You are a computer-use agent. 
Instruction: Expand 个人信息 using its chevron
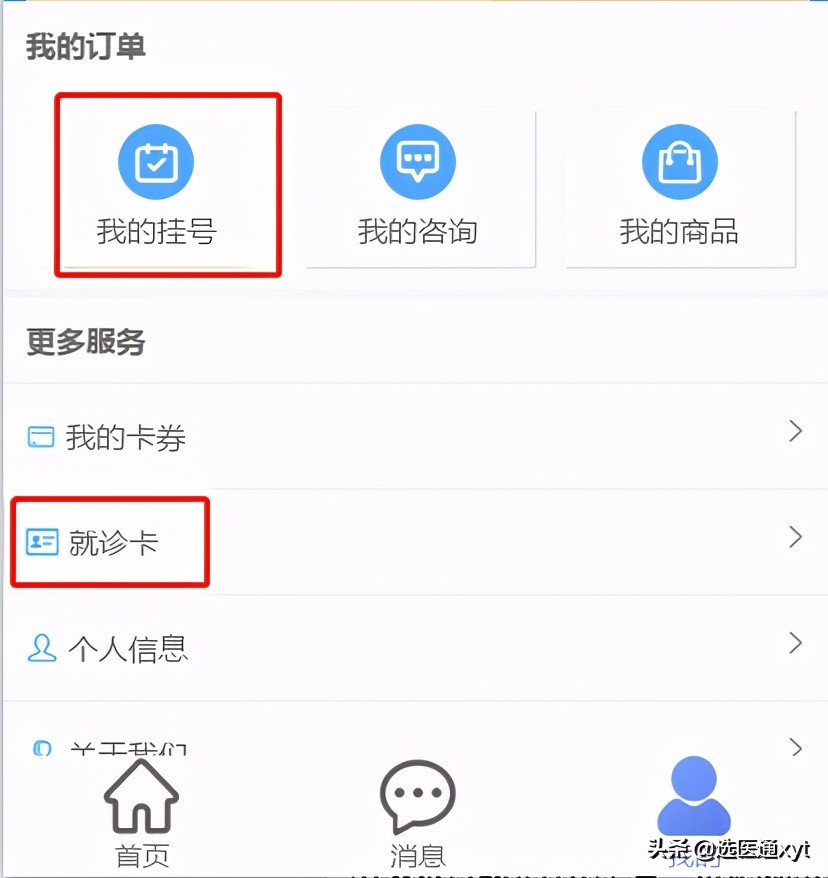[x=795, y=643]
